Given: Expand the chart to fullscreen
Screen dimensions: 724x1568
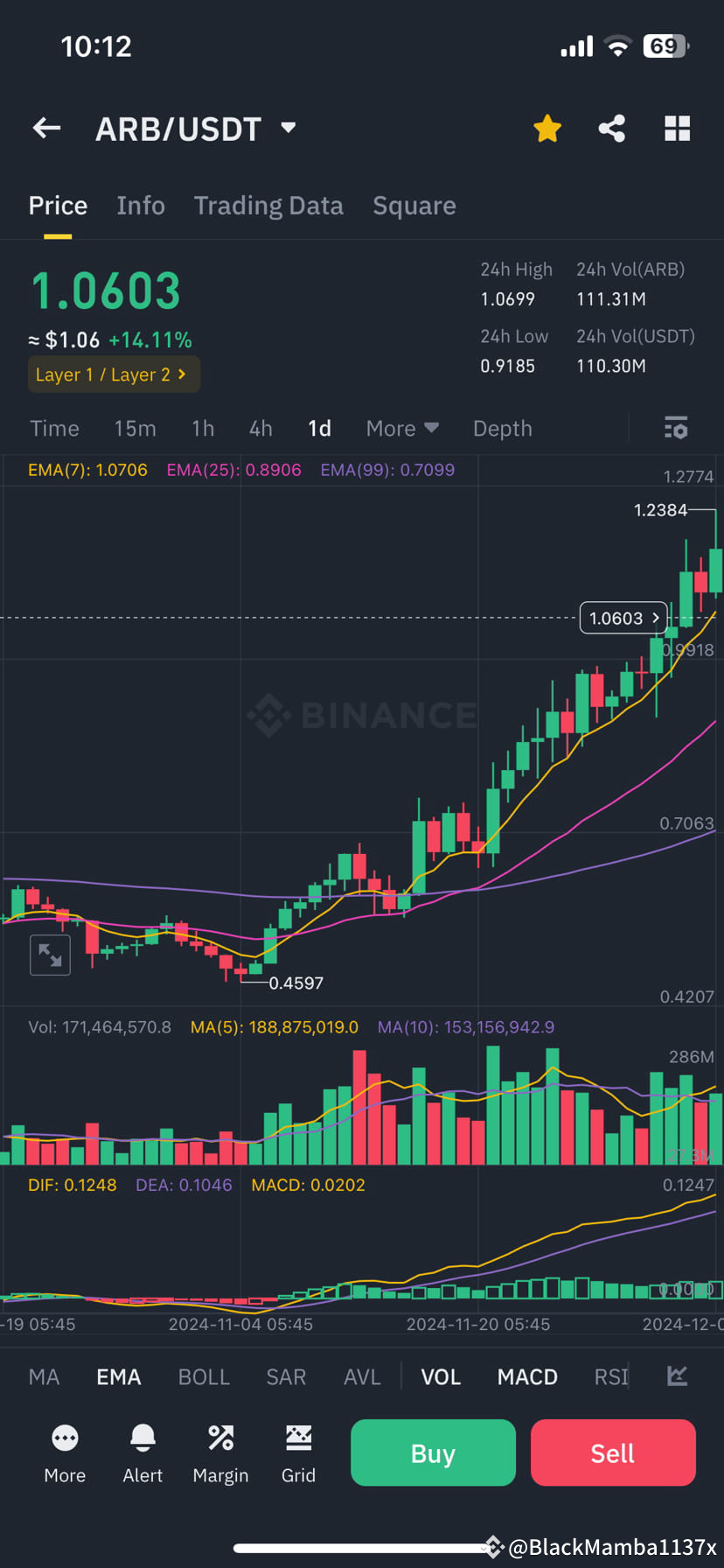Looking at the screenshot, I should coord(50,954).
